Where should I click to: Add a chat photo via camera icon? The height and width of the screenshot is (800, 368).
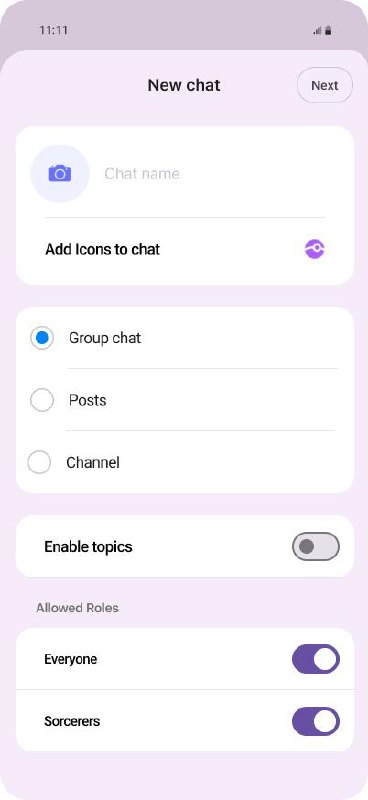[x=60, y=173]
